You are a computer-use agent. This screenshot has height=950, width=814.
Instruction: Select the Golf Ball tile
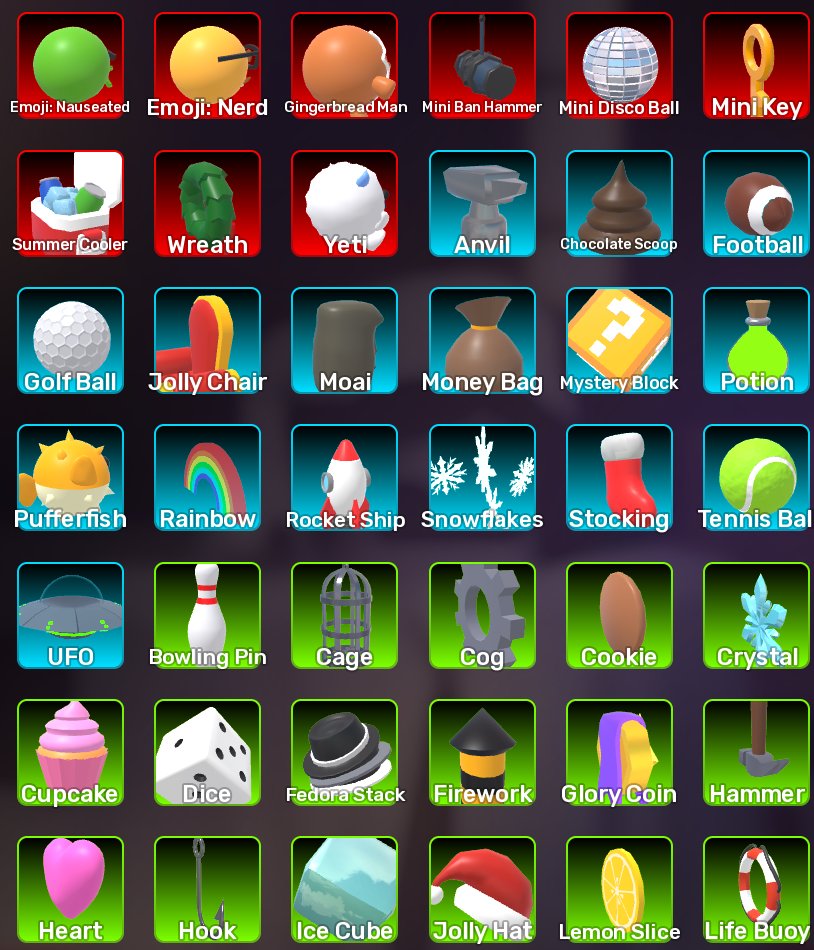coord(70,340)
